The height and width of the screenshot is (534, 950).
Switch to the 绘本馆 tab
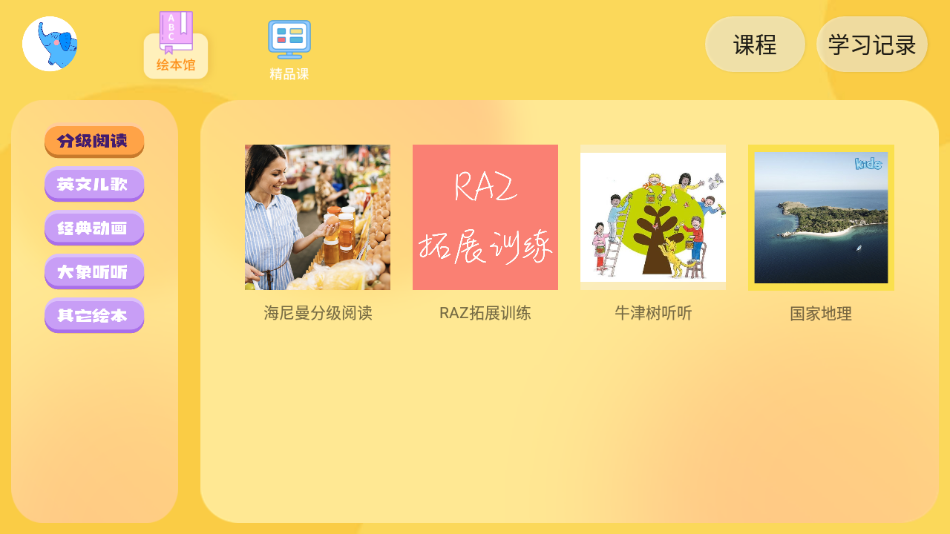(x=176, y=46)
